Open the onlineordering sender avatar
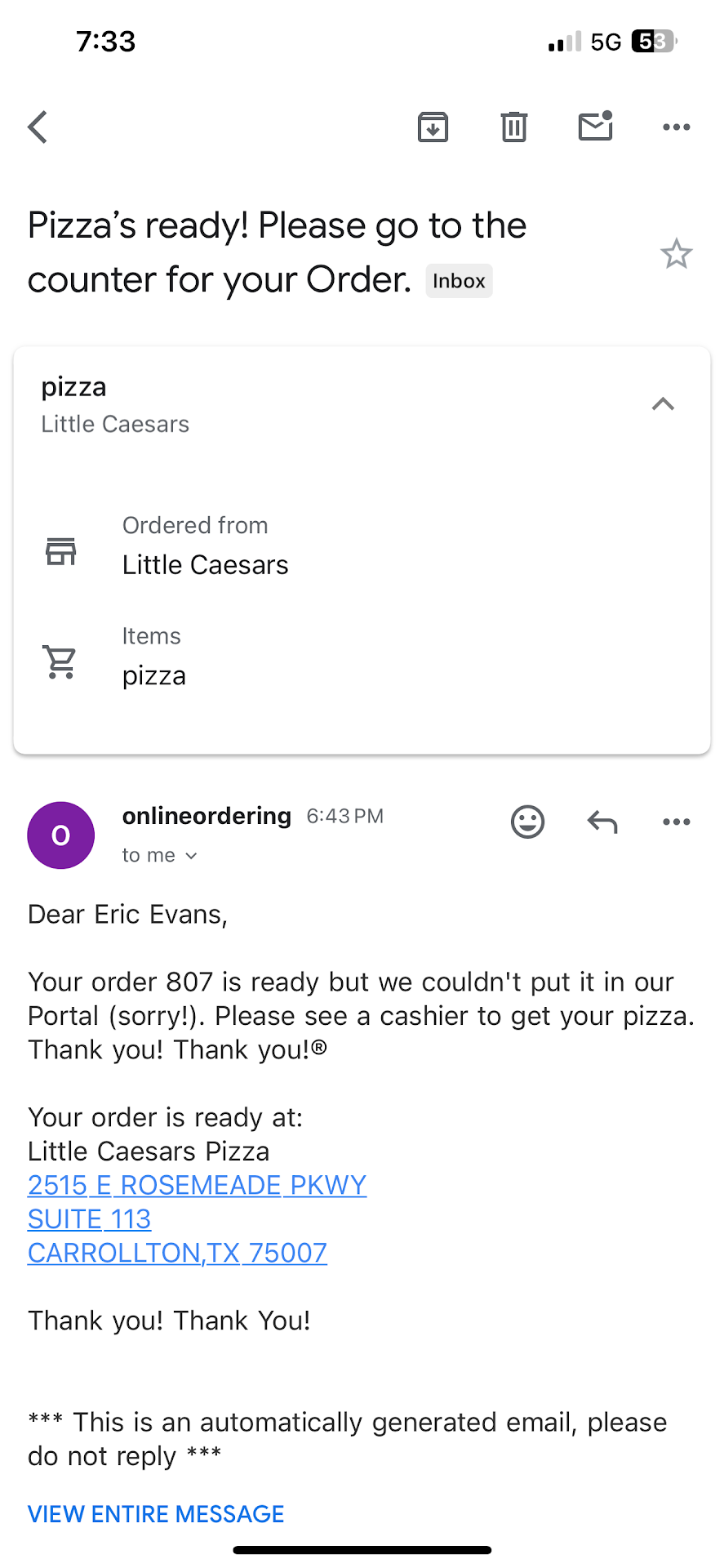This screenshot has width=724, height=1568. pos(61,835)
